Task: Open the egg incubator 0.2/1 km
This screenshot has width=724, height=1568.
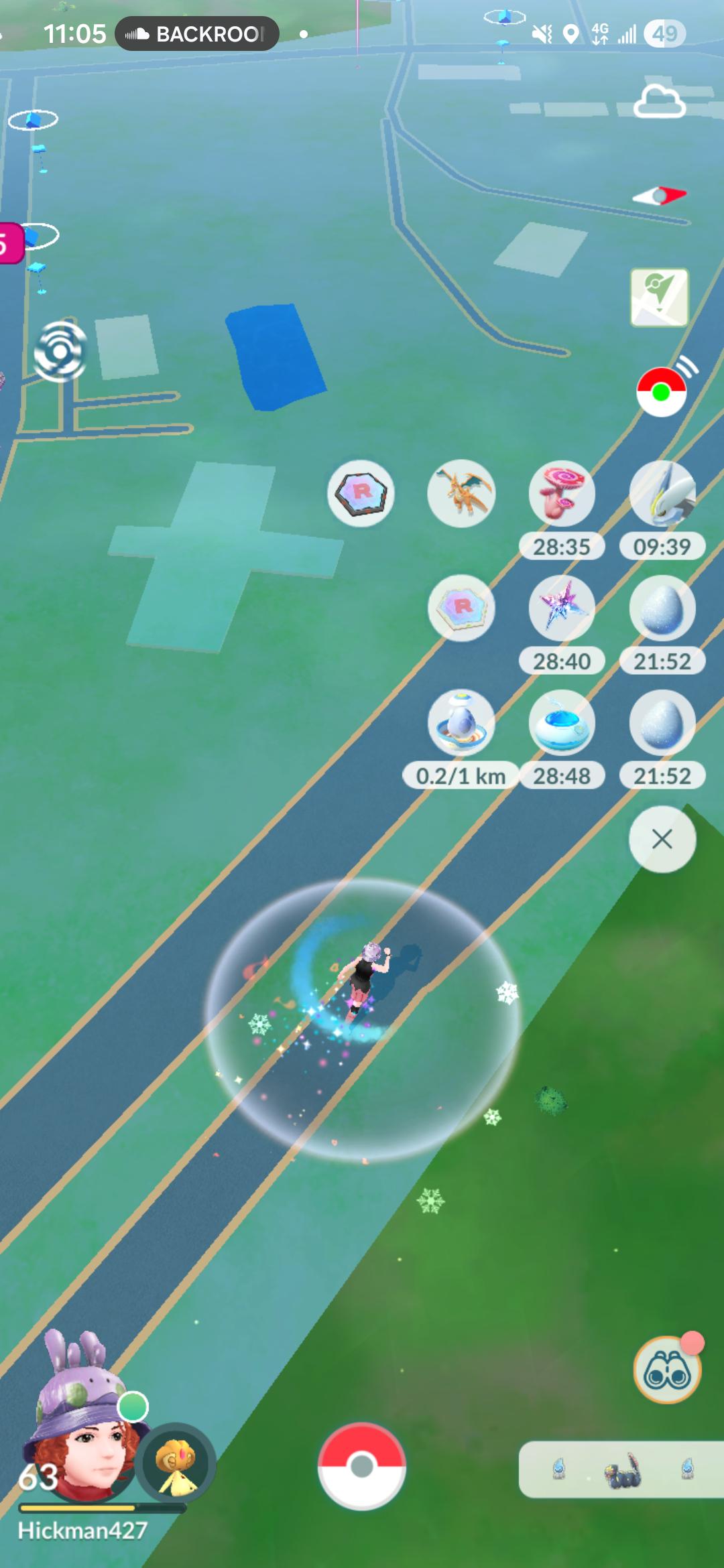Action: click(x=461, y=723)
